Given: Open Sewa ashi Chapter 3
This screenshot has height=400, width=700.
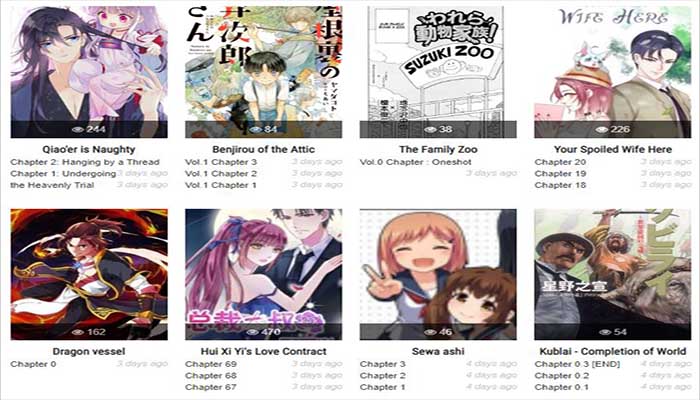Looking at the screenshot, I should coord(383,364).
